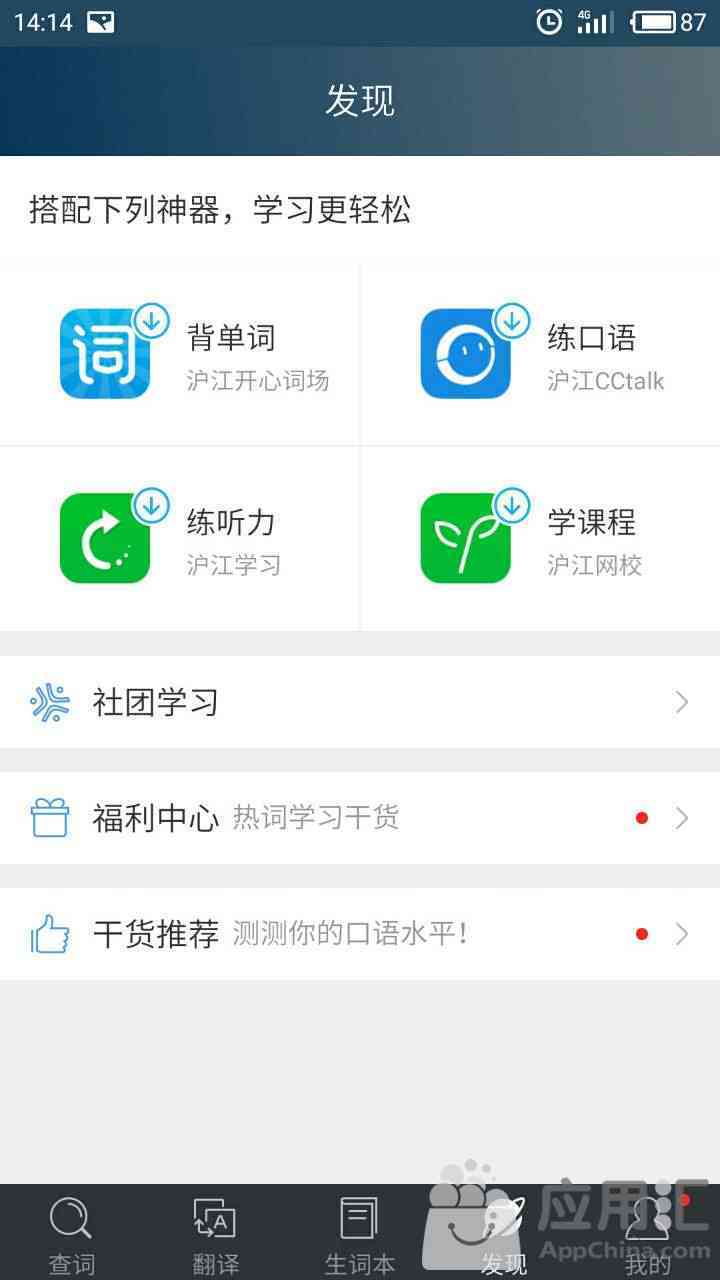Image resolution: width=720 pixels, height=1280 pixels.
Task: Open the 社团学习 row
Action: (360, 702)
